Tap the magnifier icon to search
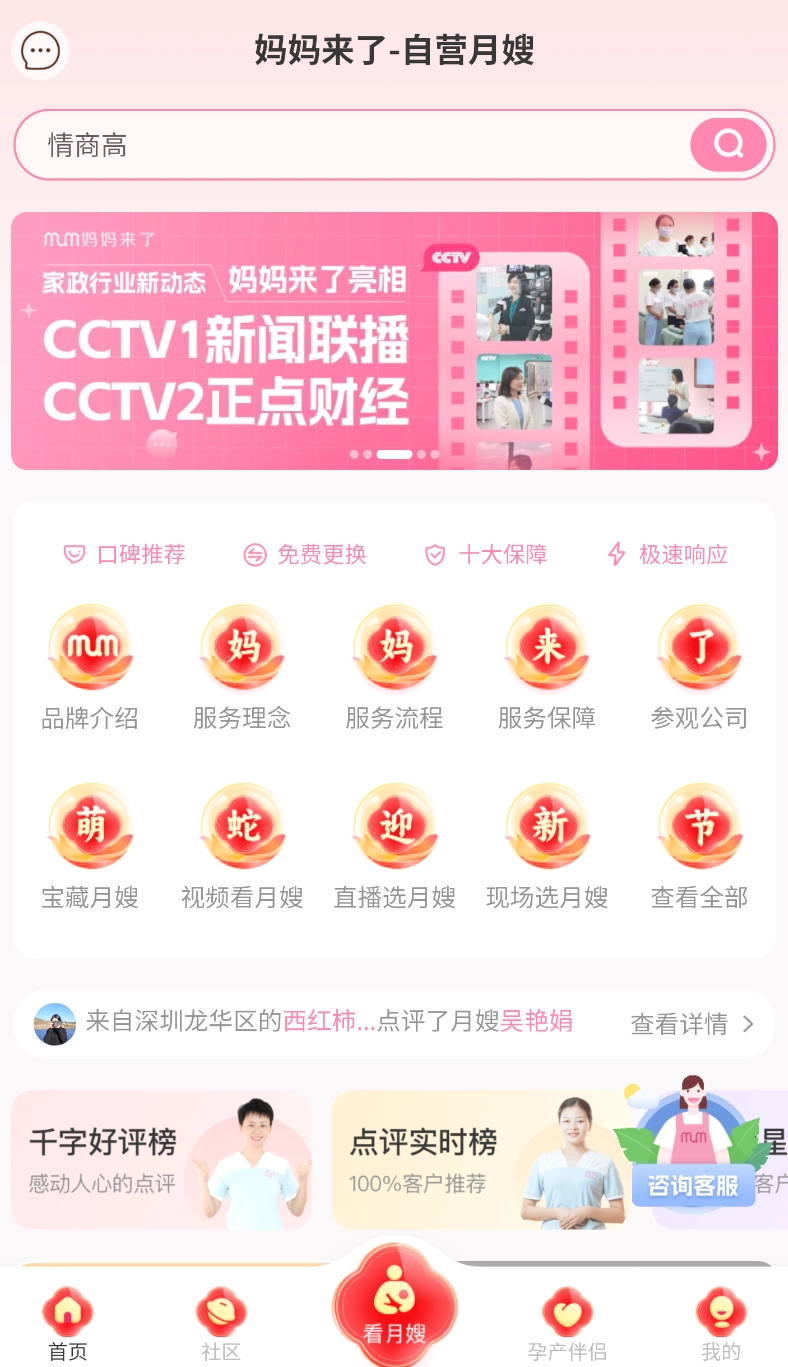 click(727, 144)
